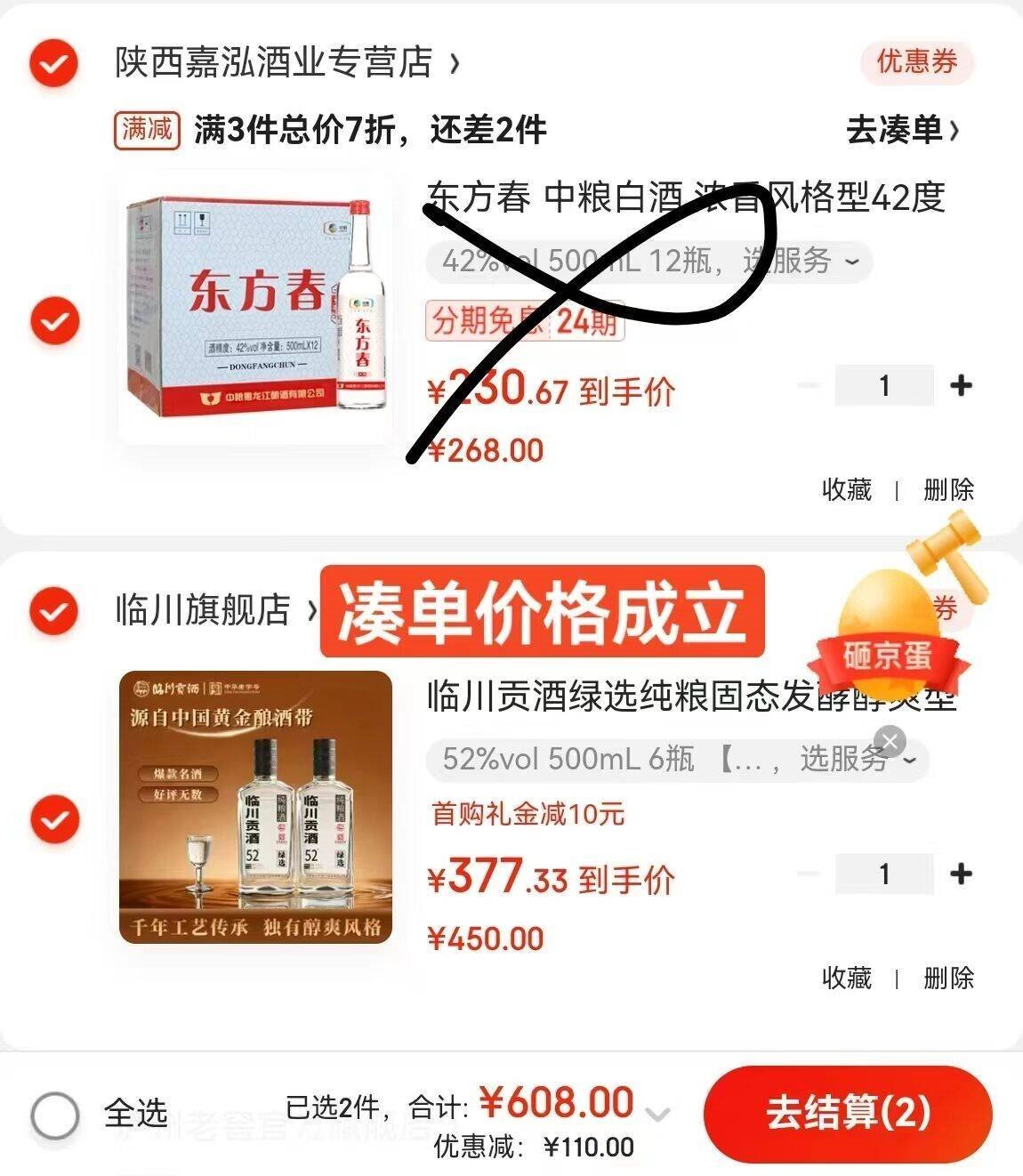Uncheck the 临川旗舰店 store checkbox
The image size is (1023, 1176).
pyautogui.click(x=54, y=610)
